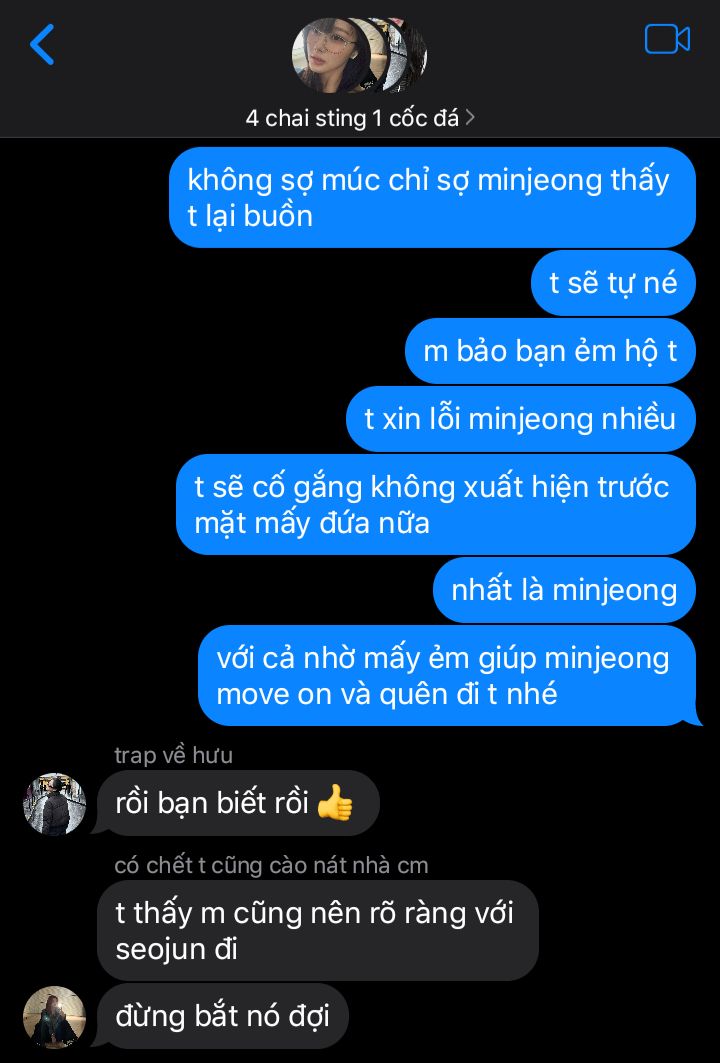Open the group avatar photos at the top

(359, 55)
